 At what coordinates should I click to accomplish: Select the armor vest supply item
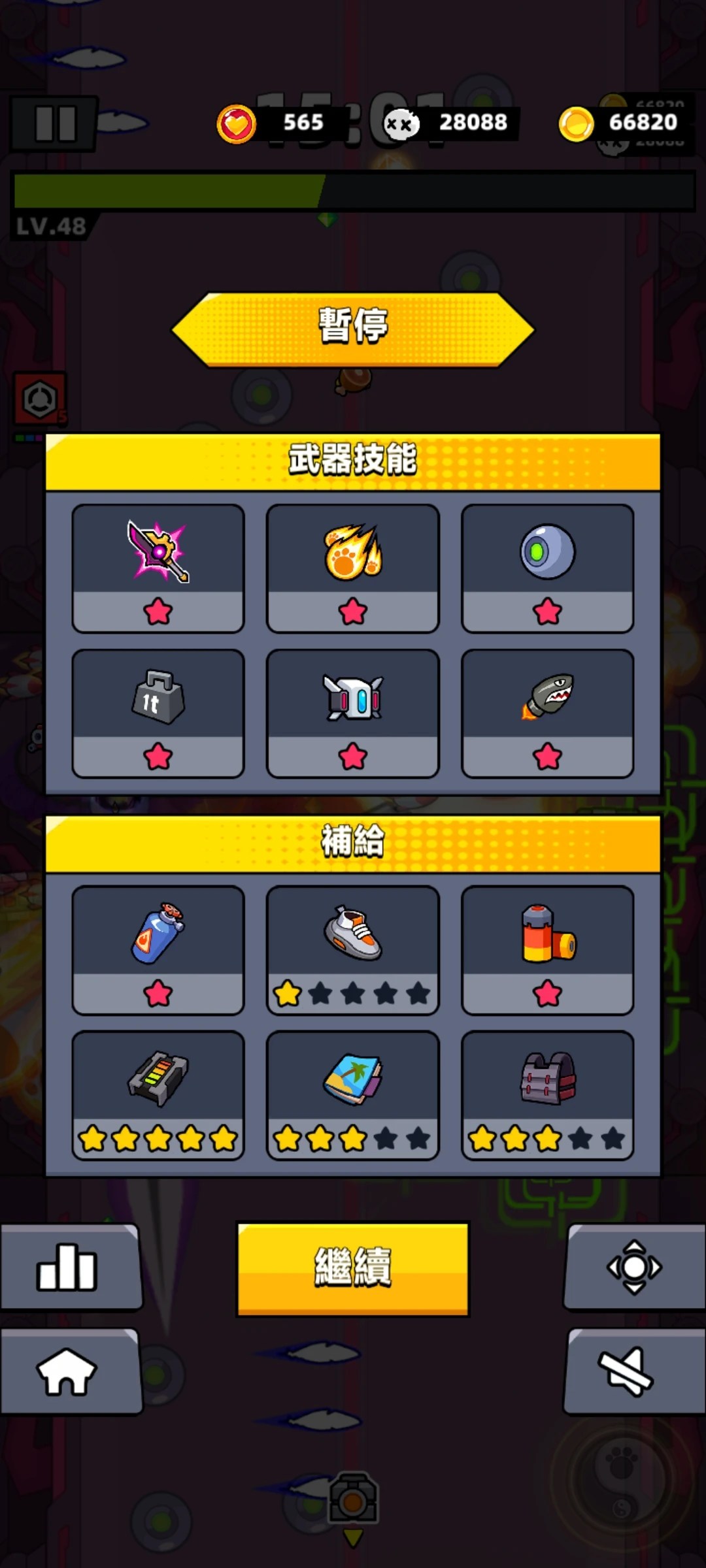tap(548, 1095)
